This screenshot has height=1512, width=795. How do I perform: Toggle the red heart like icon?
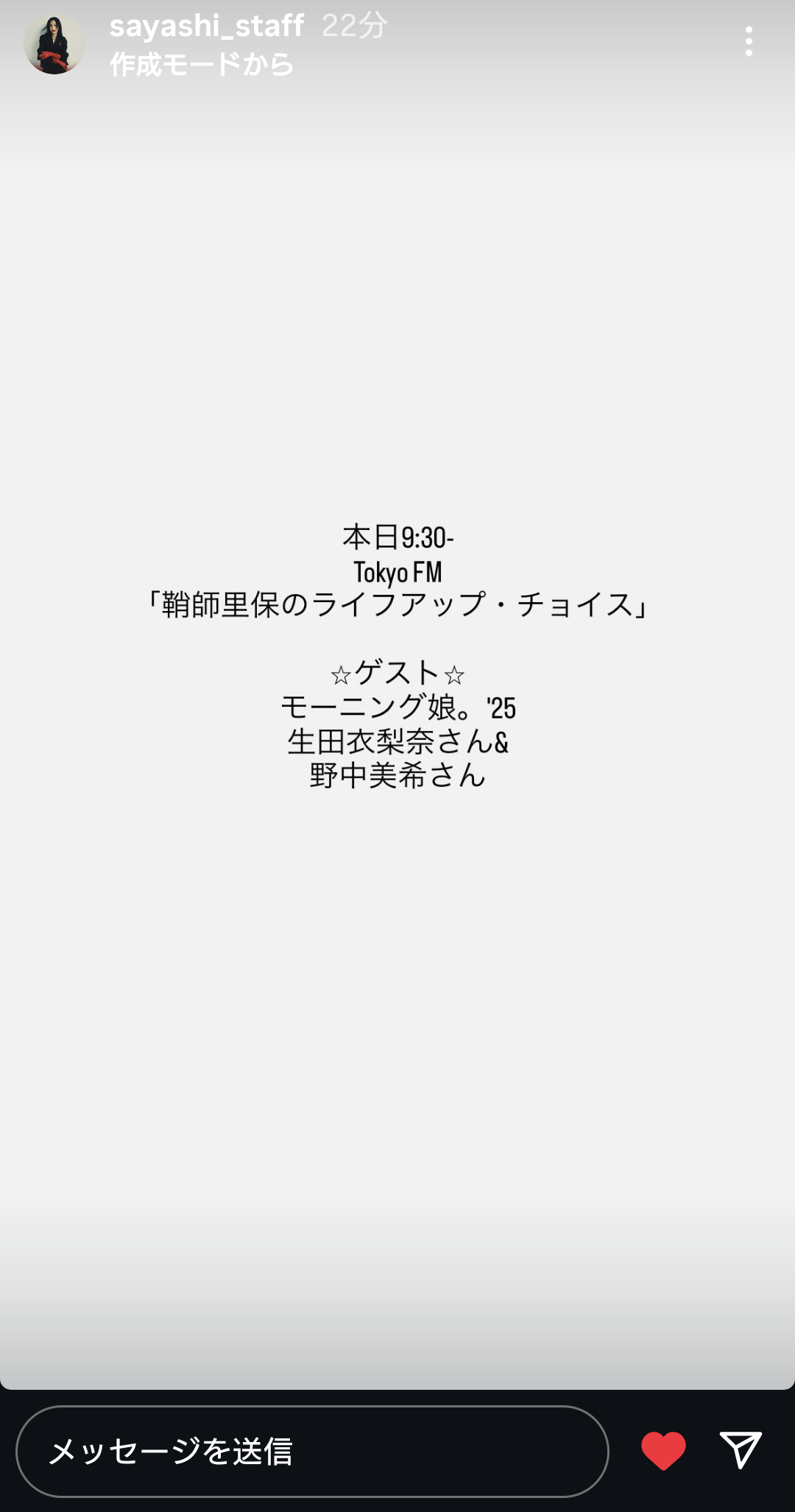tap(663, 1451)
